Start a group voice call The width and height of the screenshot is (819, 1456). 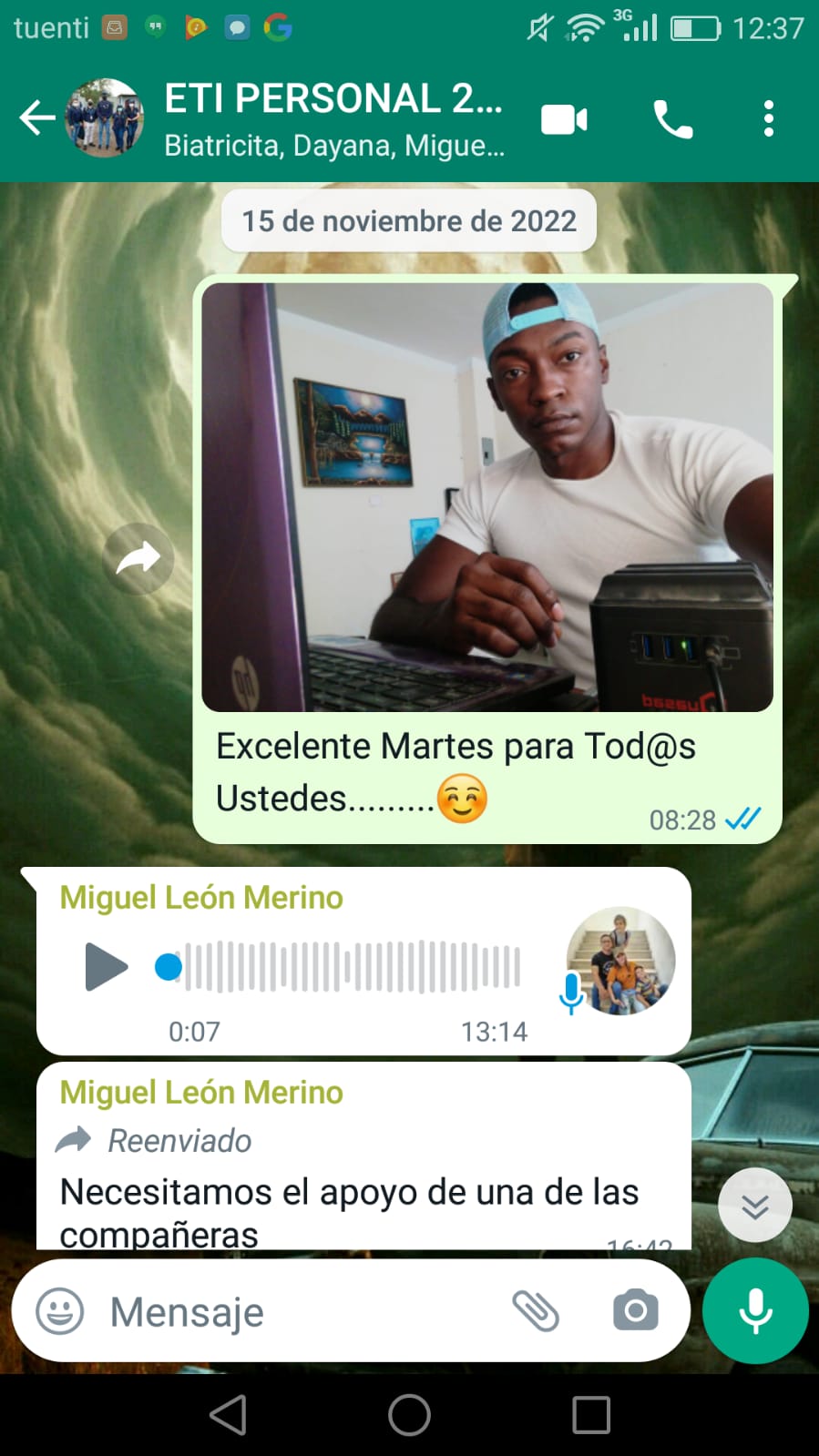tap(673, 119)
